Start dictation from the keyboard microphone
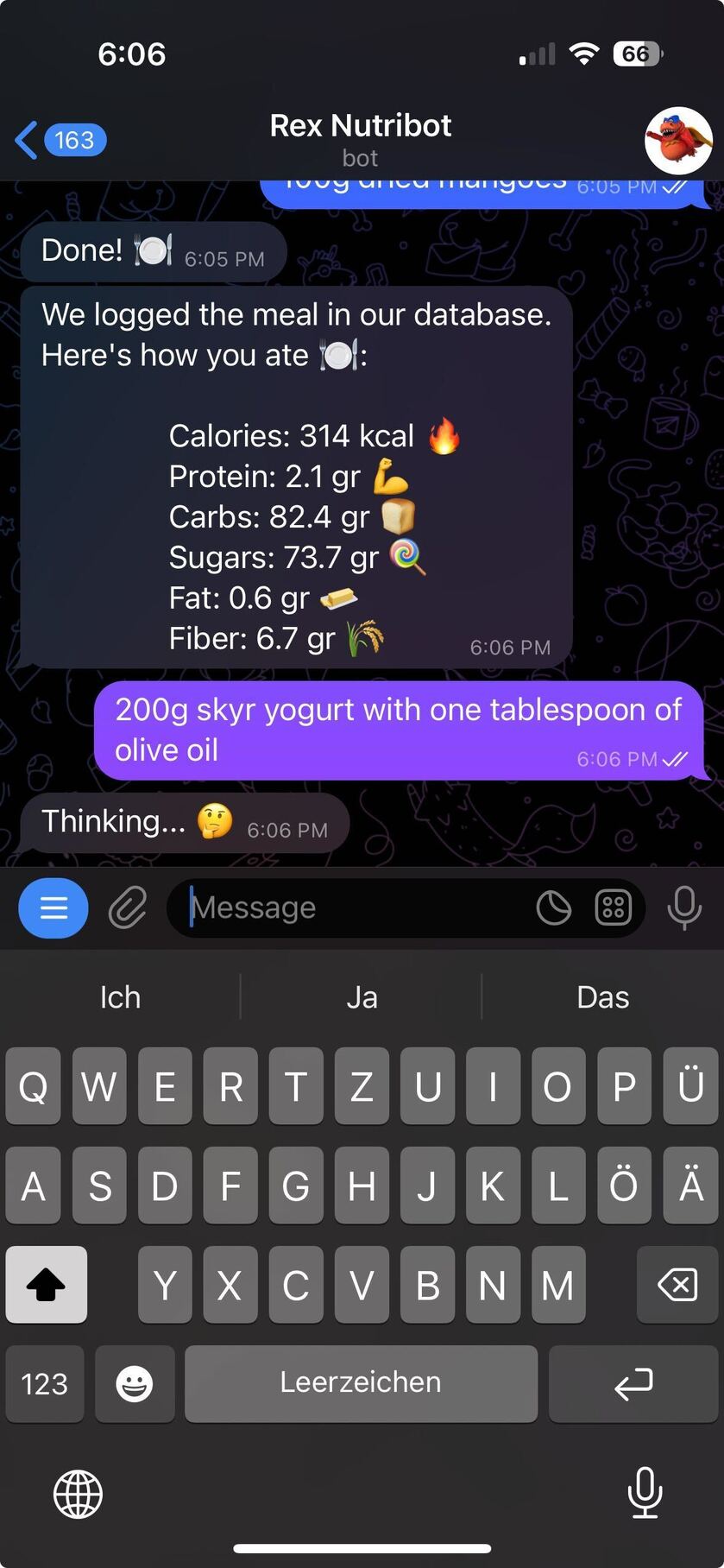724x1568 pixels. pos(645,1493)
